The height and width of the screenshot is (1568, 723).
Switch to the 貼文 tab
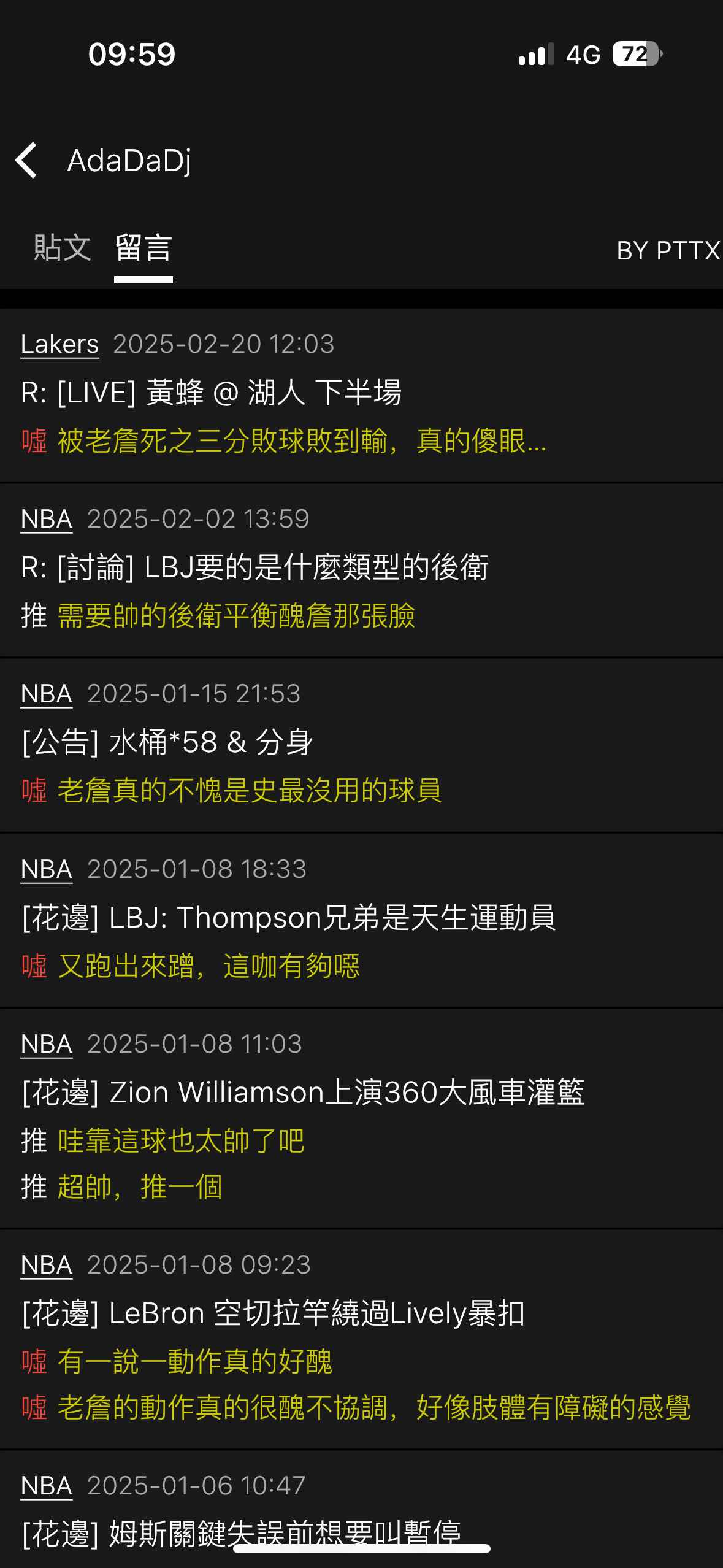[x=63, y=248]
